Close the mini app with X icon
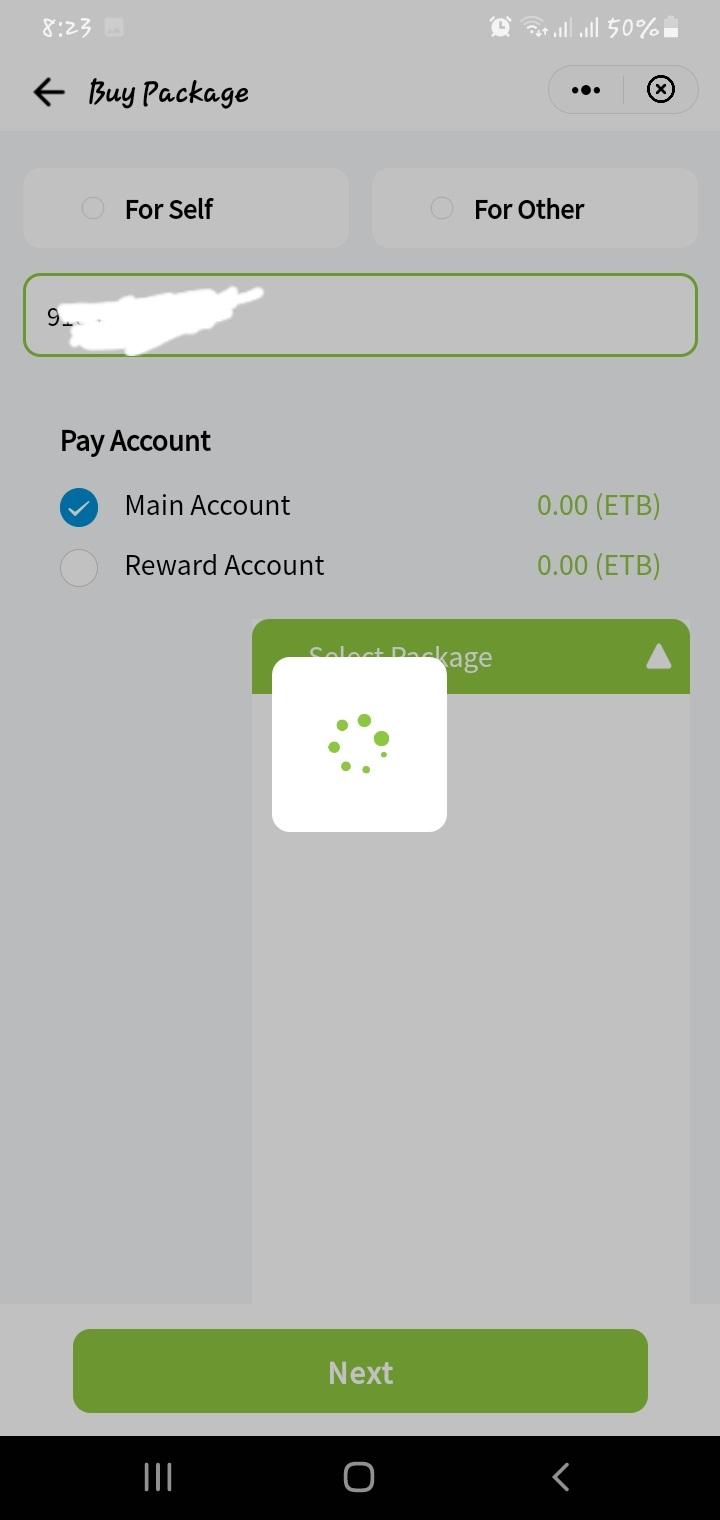The width and height of the screenshot is (720, 1520). (660, 90)
